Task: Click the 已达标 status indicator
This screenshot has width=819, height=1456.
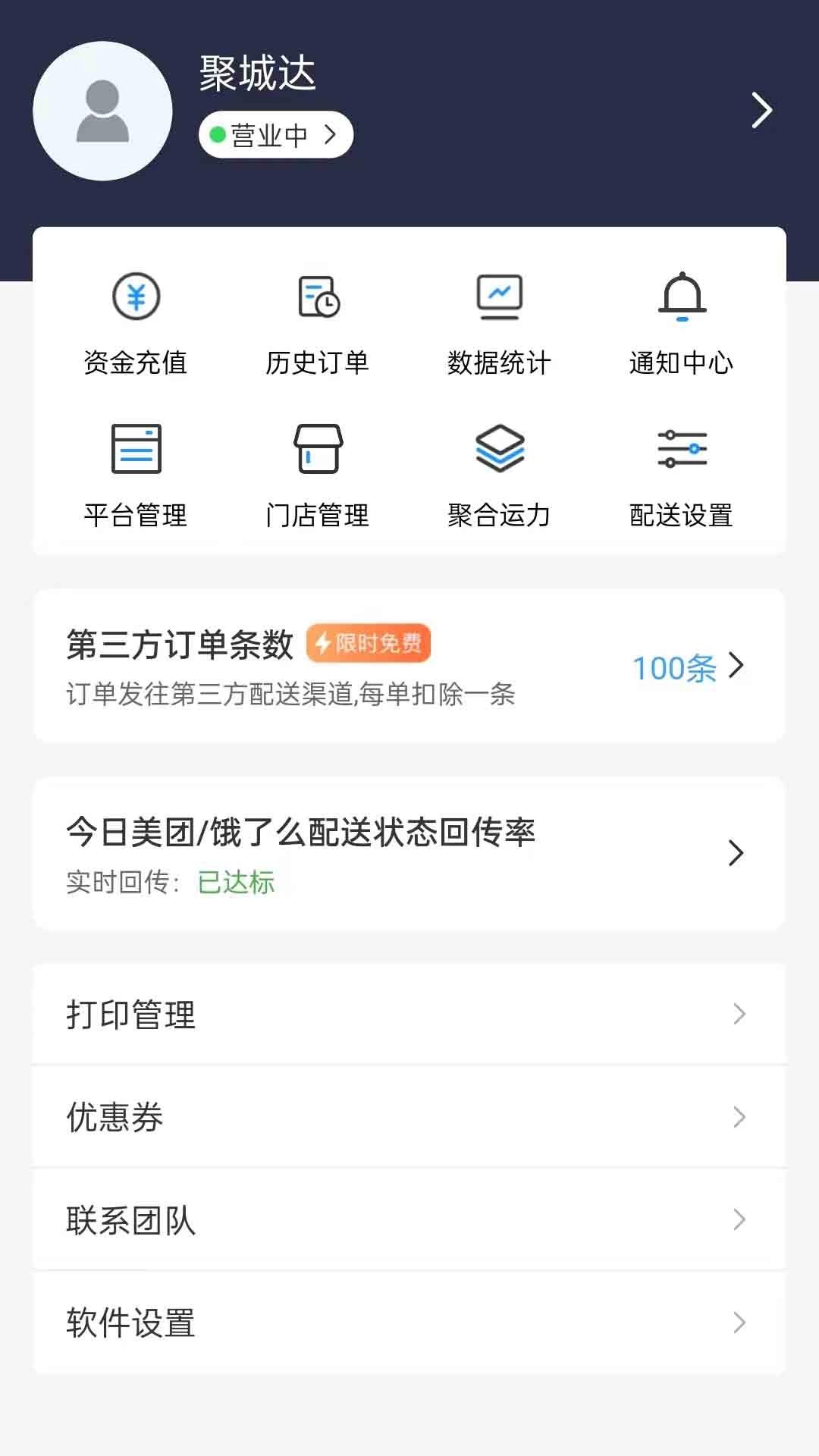Action: tap(236, 882)
